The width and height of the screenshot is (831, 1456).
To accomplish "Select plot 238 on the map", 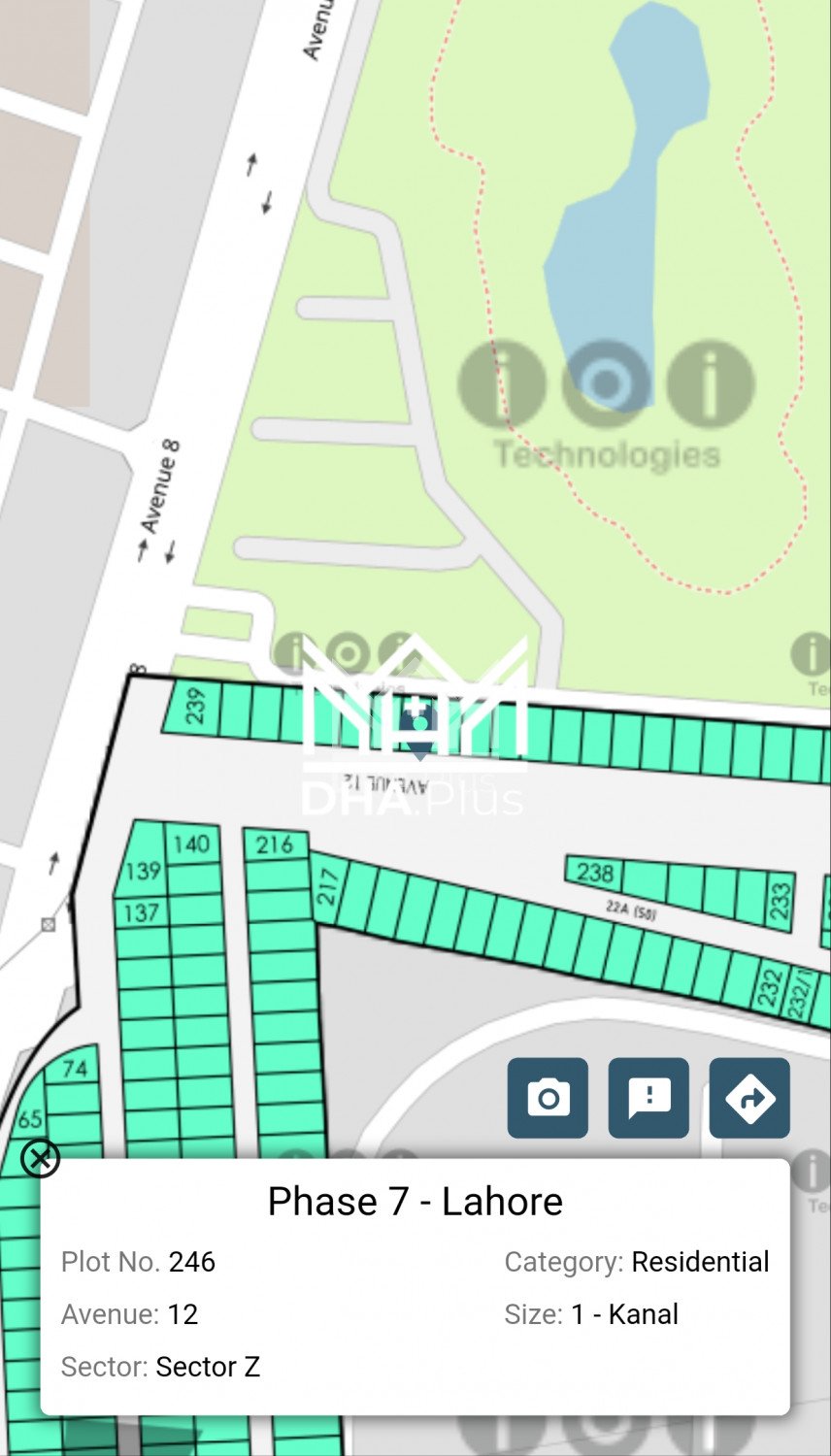I will 594,872.
